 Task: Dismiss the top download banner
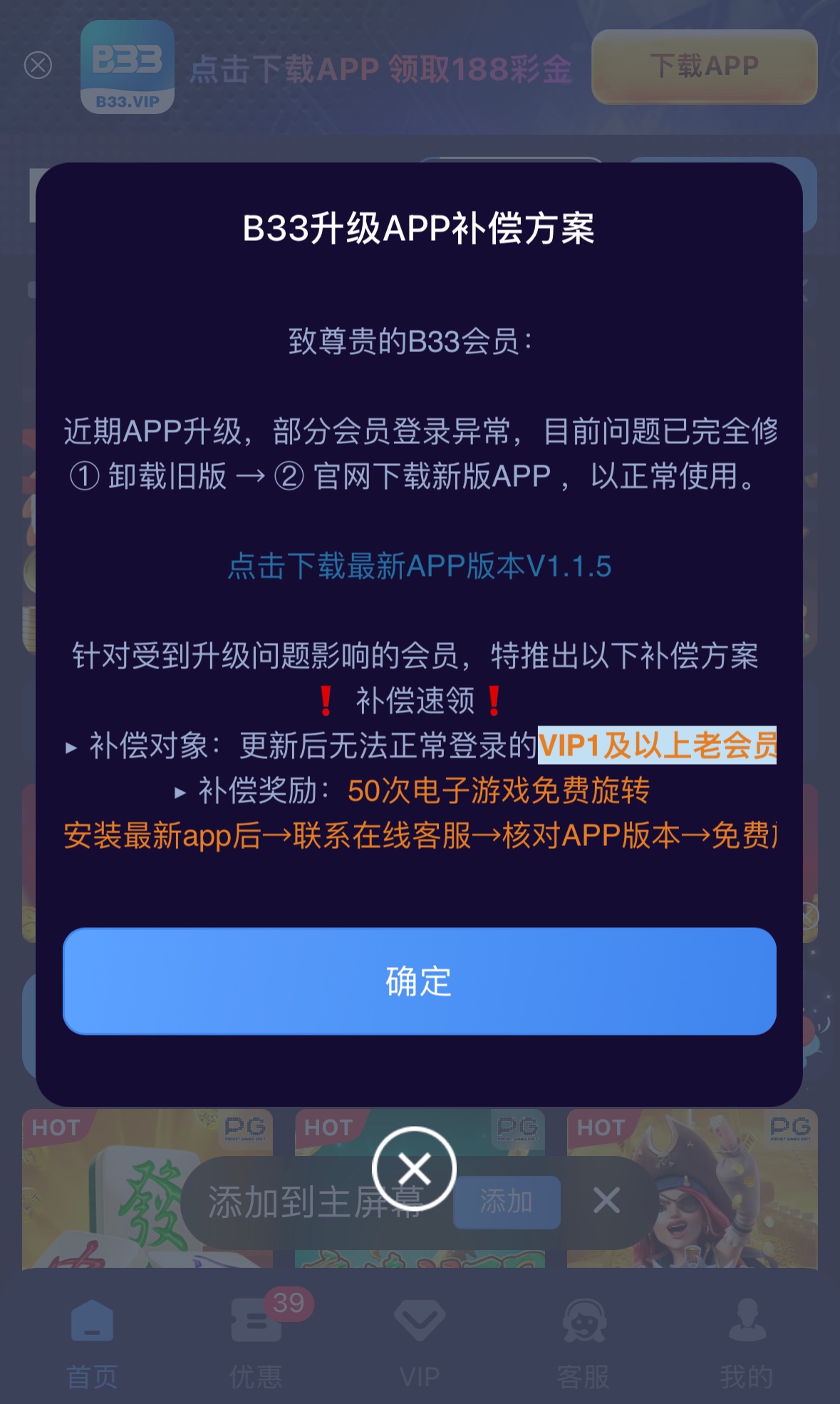coord(38,66)
